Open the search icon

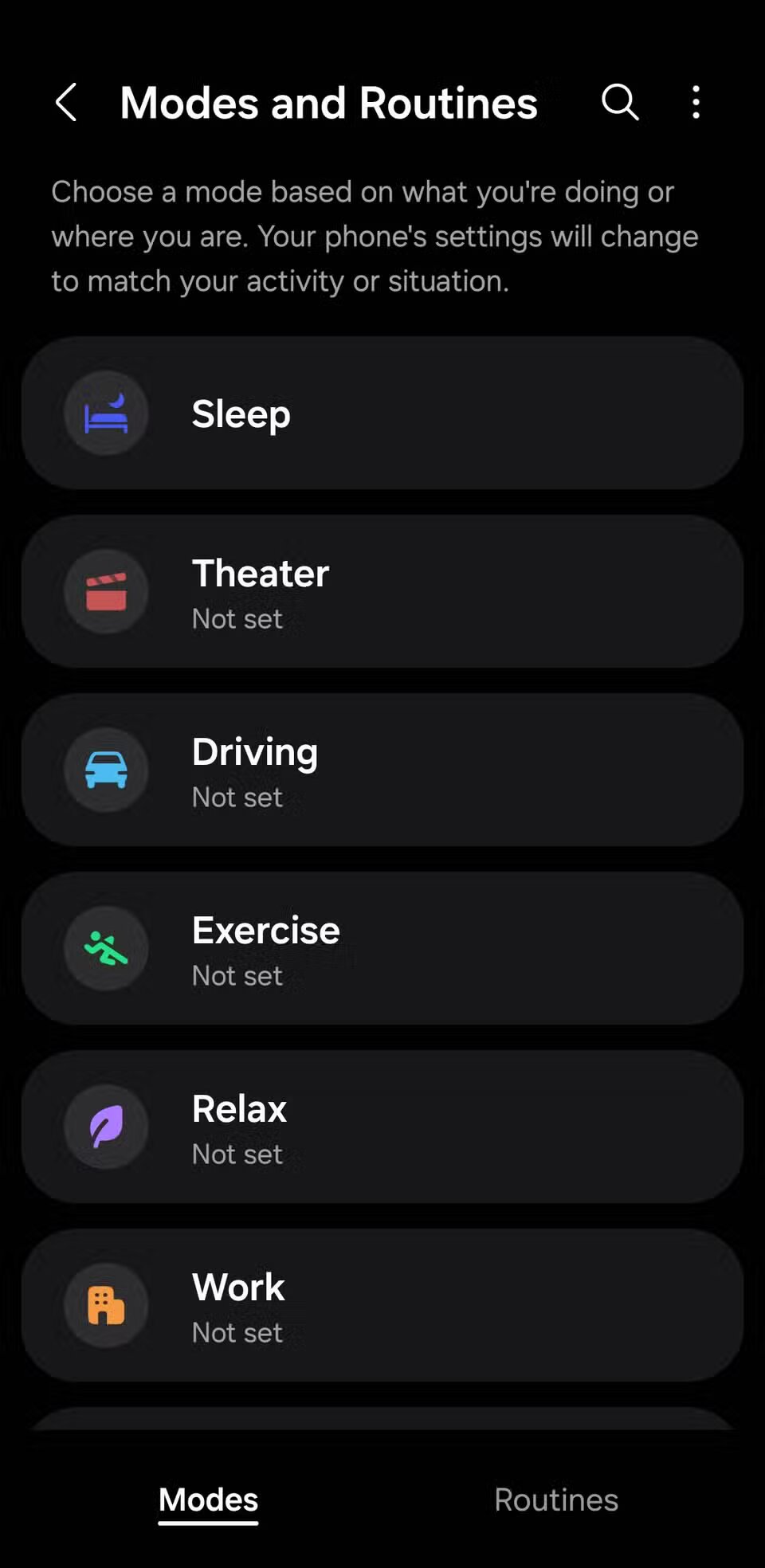pos(619,103)
